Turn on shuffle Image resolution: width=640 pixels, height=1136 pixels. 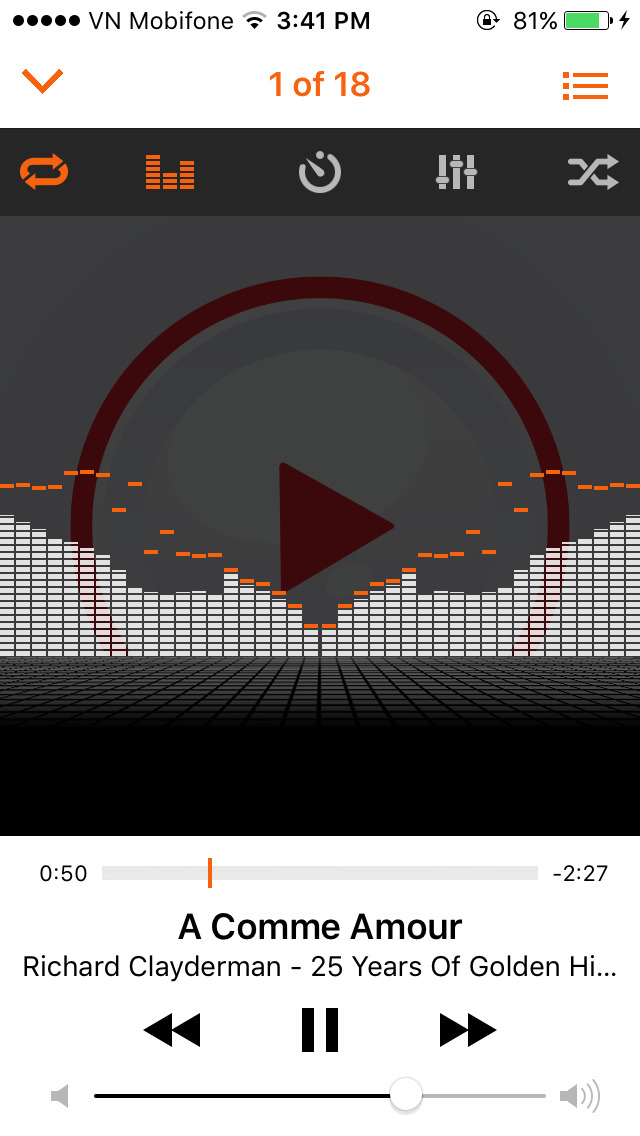pos(593,172)
